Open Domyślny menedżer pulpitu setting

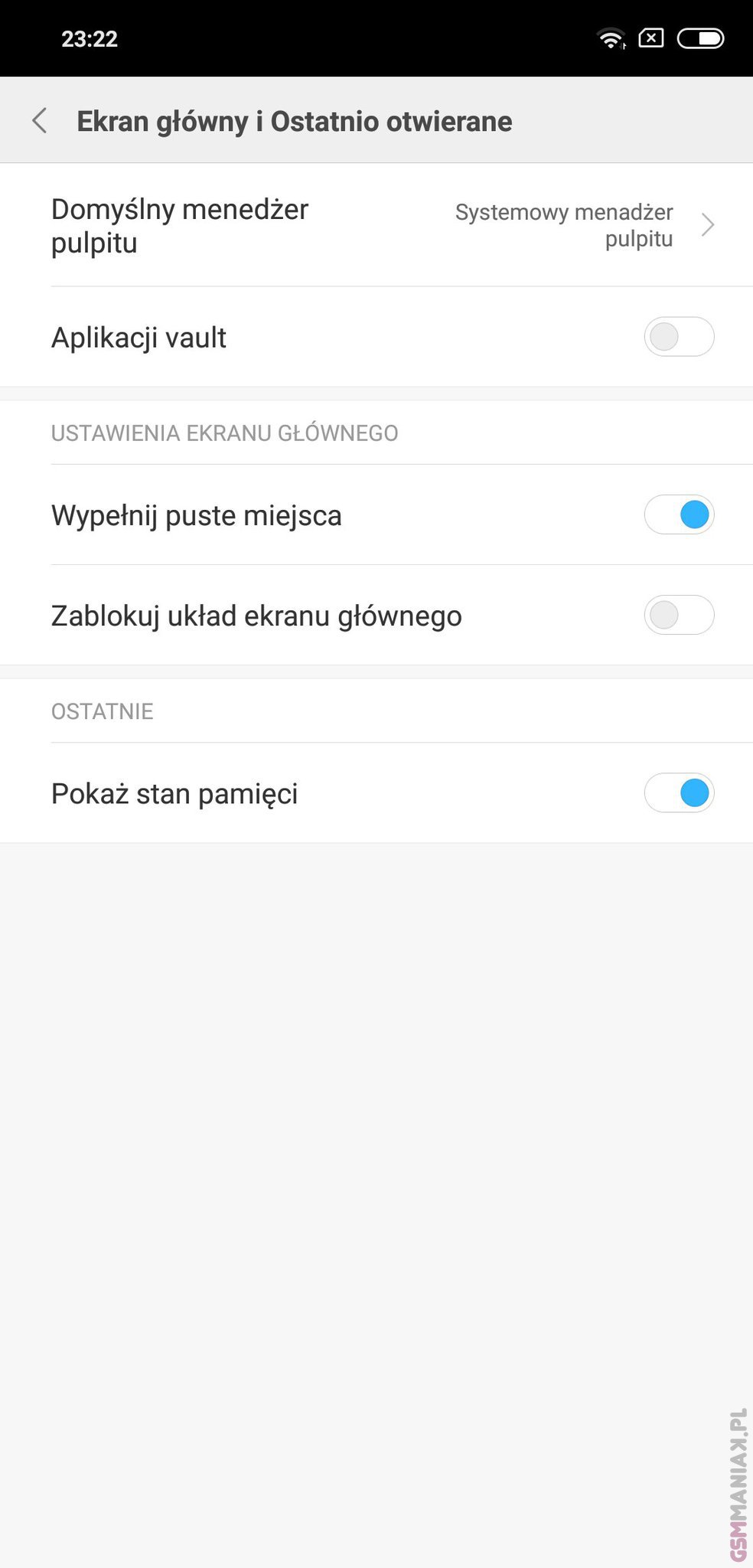tap(376, 225)
